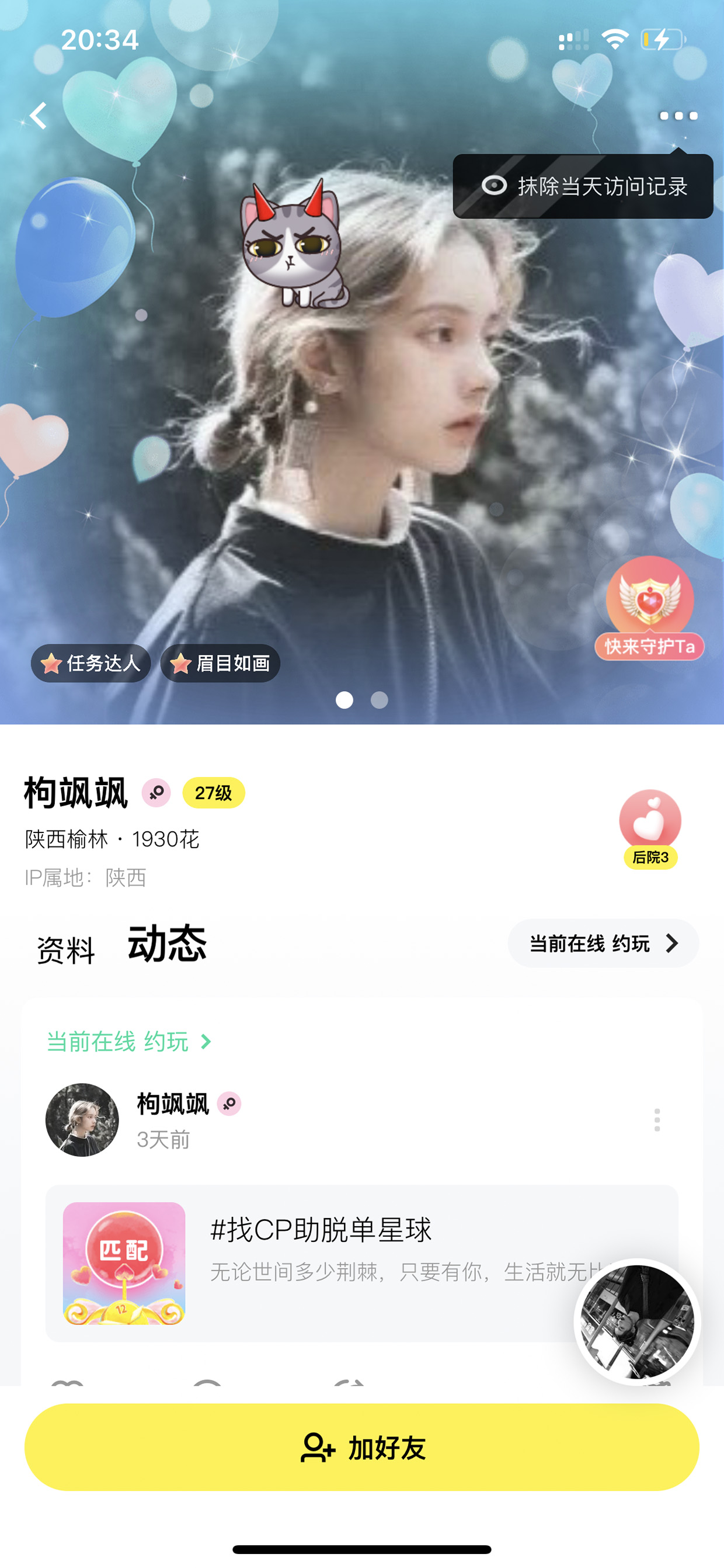Tap the 快来守护Ta guardian badge
724x1568 pixels.
650,608
